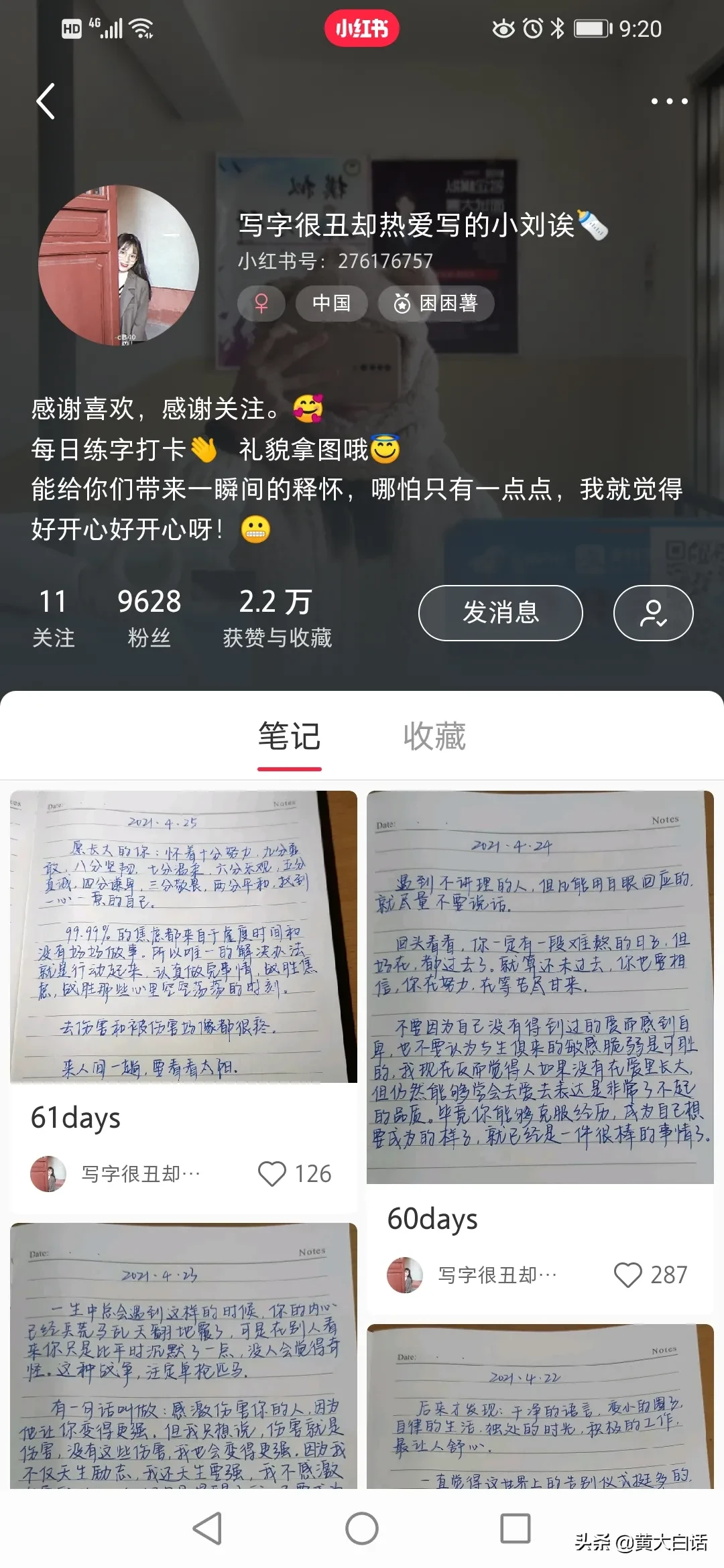Open the 关注 following count
724x1568 pixels.
pyautogui.click(x=53, y=616)
